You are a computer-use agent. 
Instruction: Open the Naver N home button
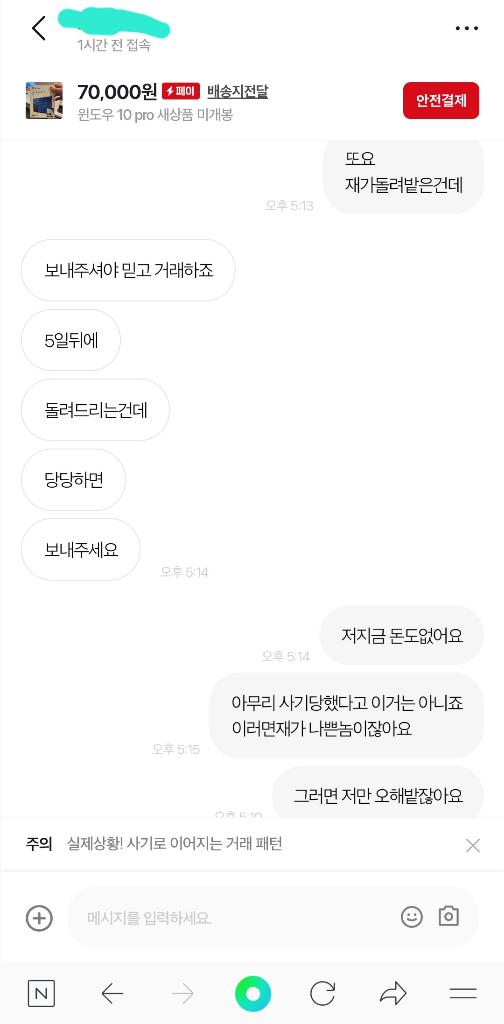coord(42,994)
